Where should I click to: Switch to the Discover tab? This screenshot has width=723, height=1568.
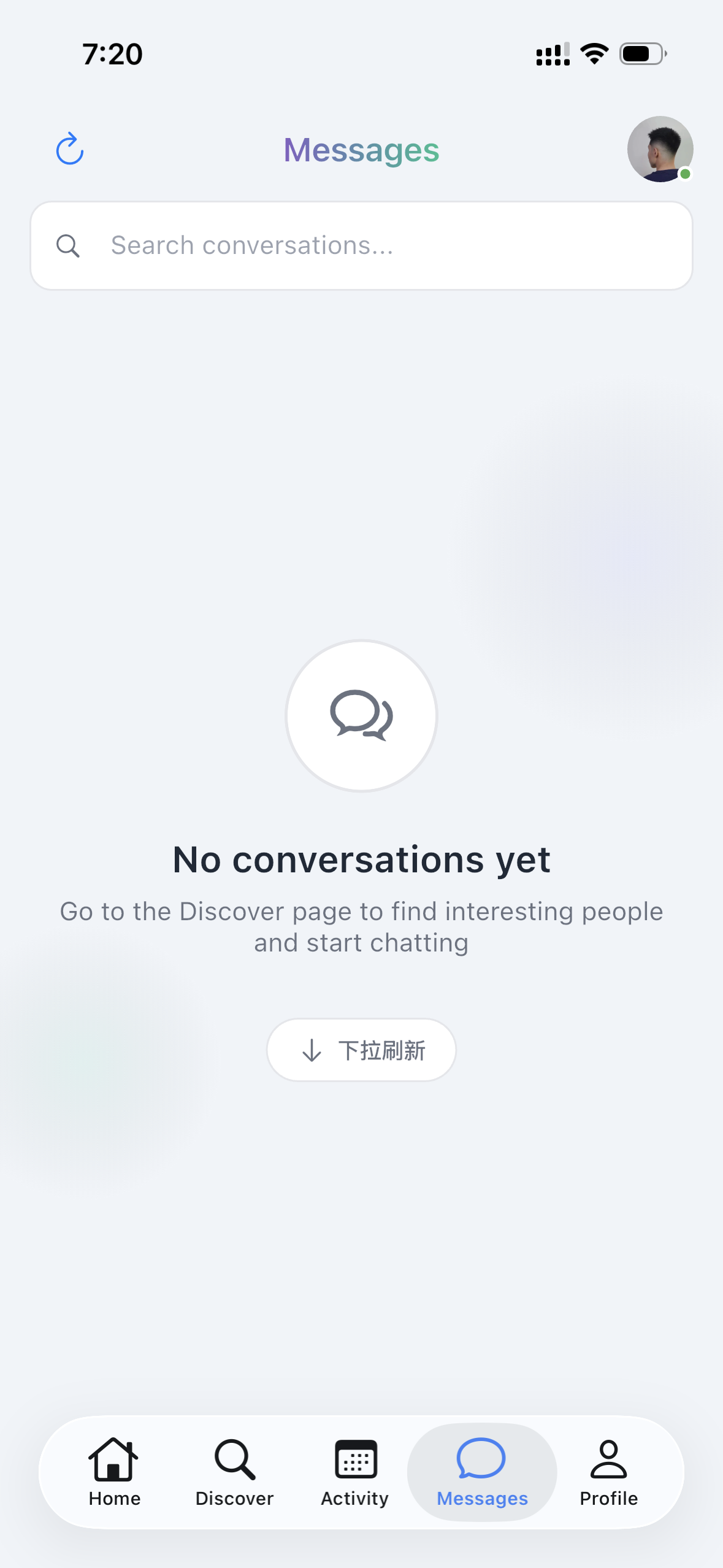tap(234, 1472)
